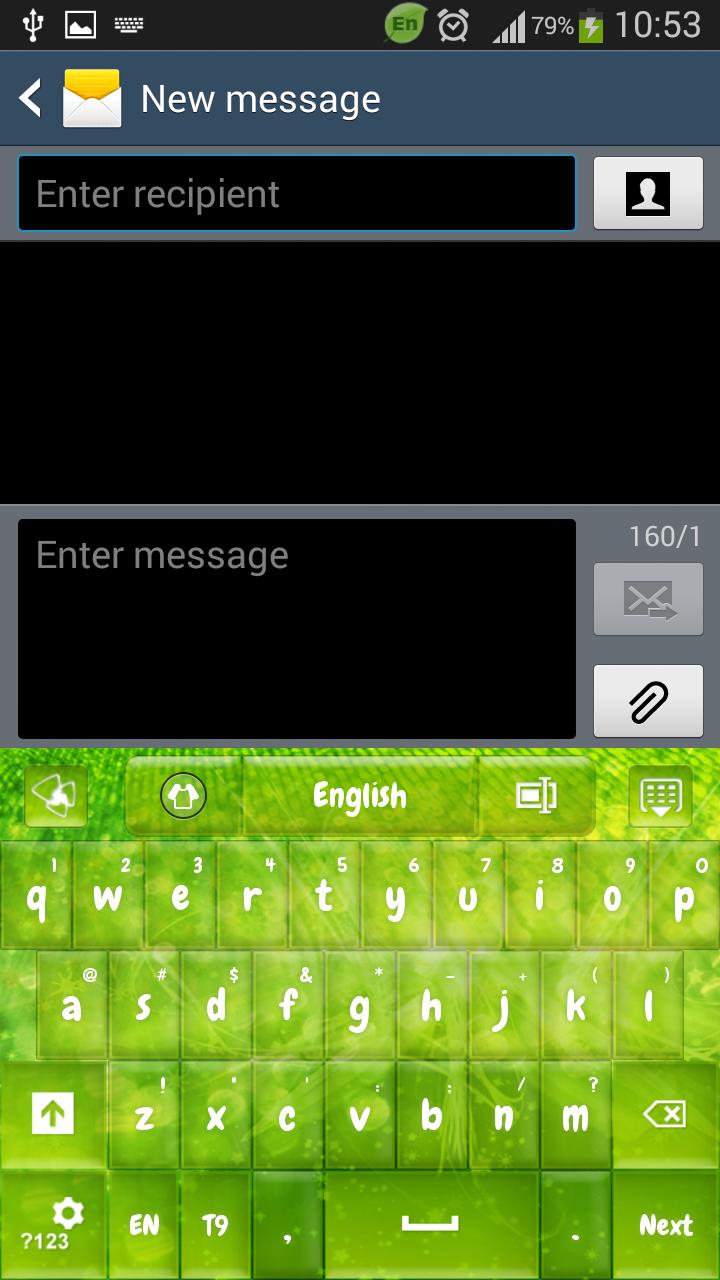Tap the keyboard backspace key
The width and height of the screenshot is (720, 1280).
[x=665, y=1114]
